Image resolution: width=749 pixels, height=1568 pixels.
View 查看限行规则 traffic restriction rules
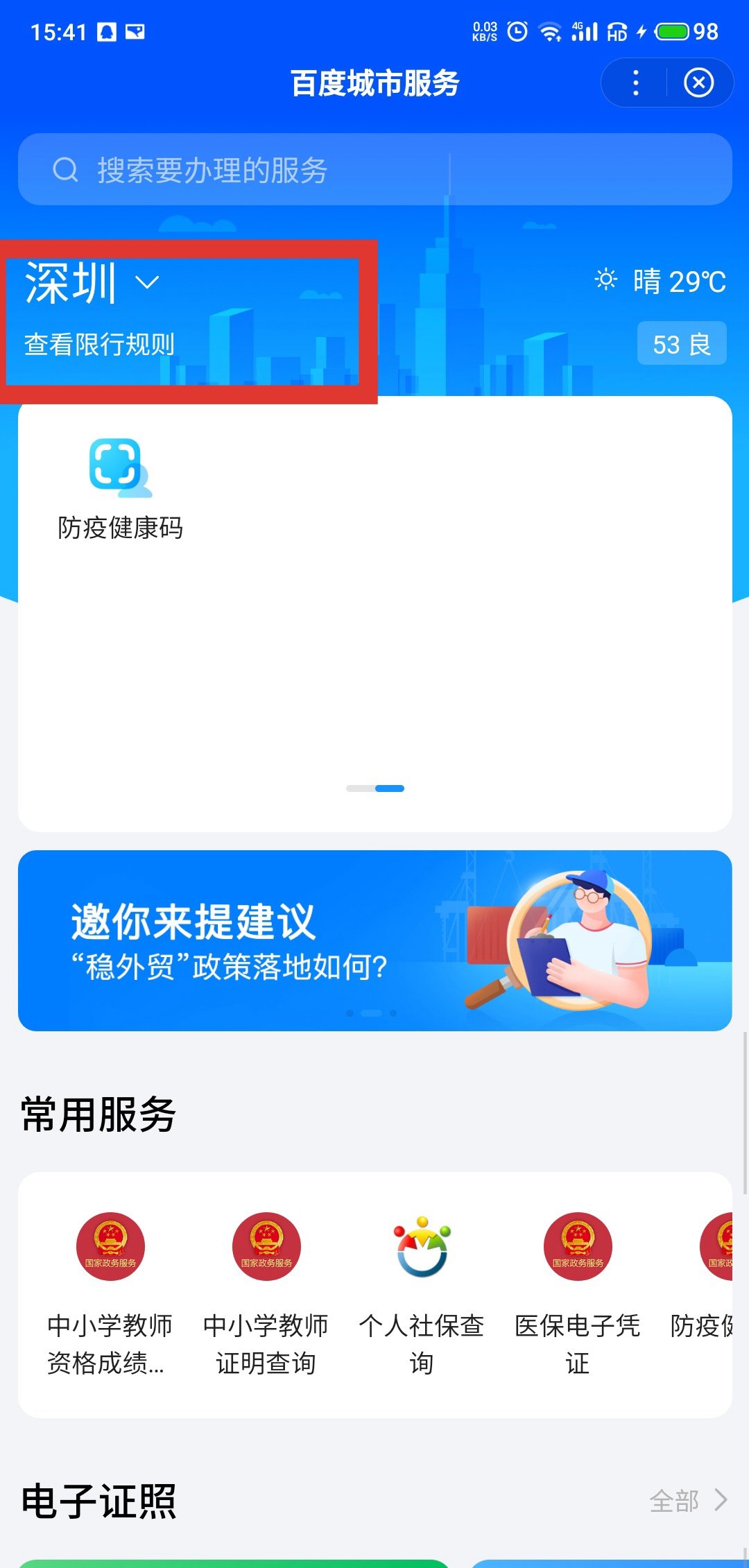pyautogui.click(x=99, y=344)
